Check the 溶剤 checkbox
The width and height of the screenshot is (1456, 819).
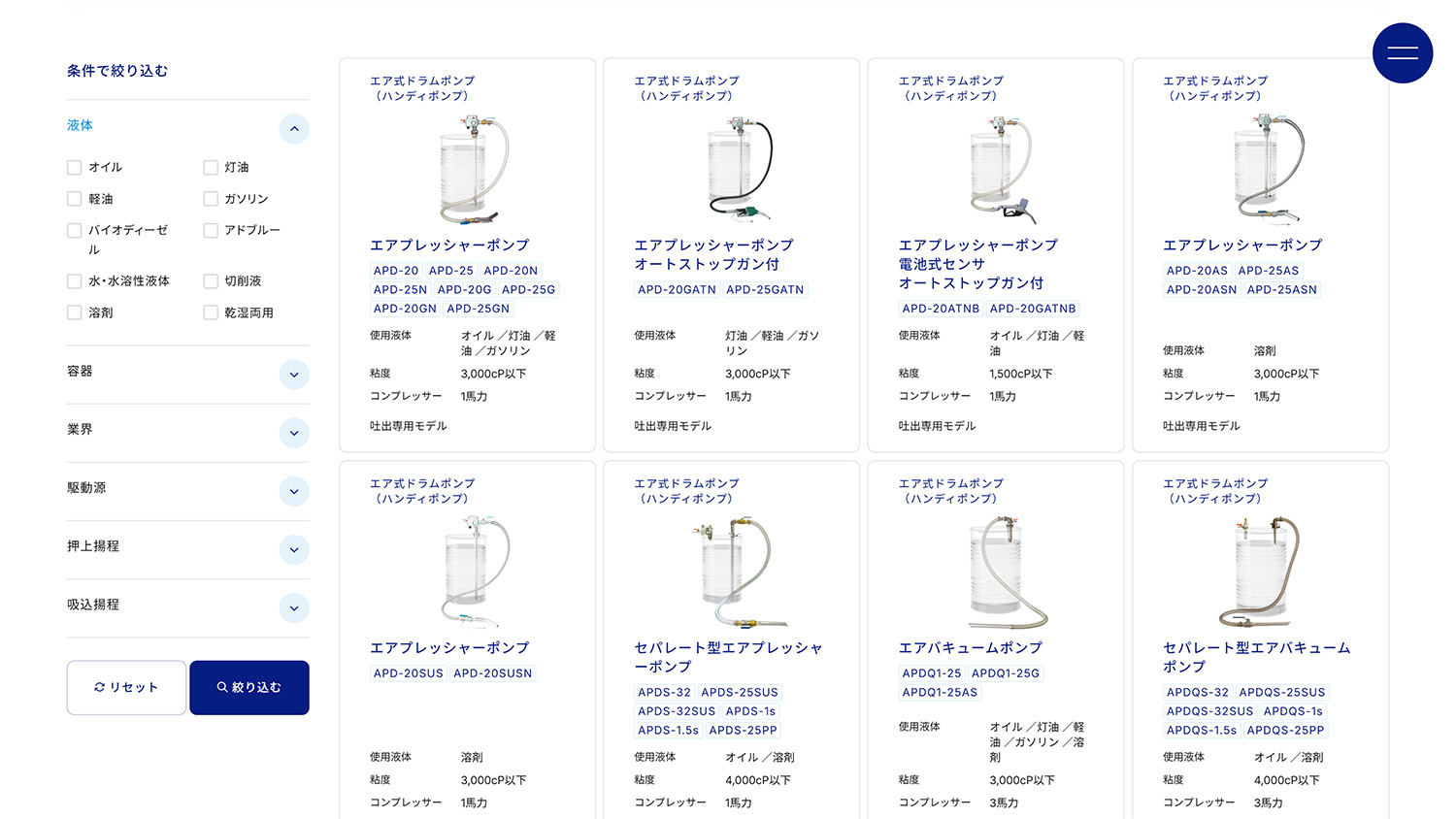point(75,312)
